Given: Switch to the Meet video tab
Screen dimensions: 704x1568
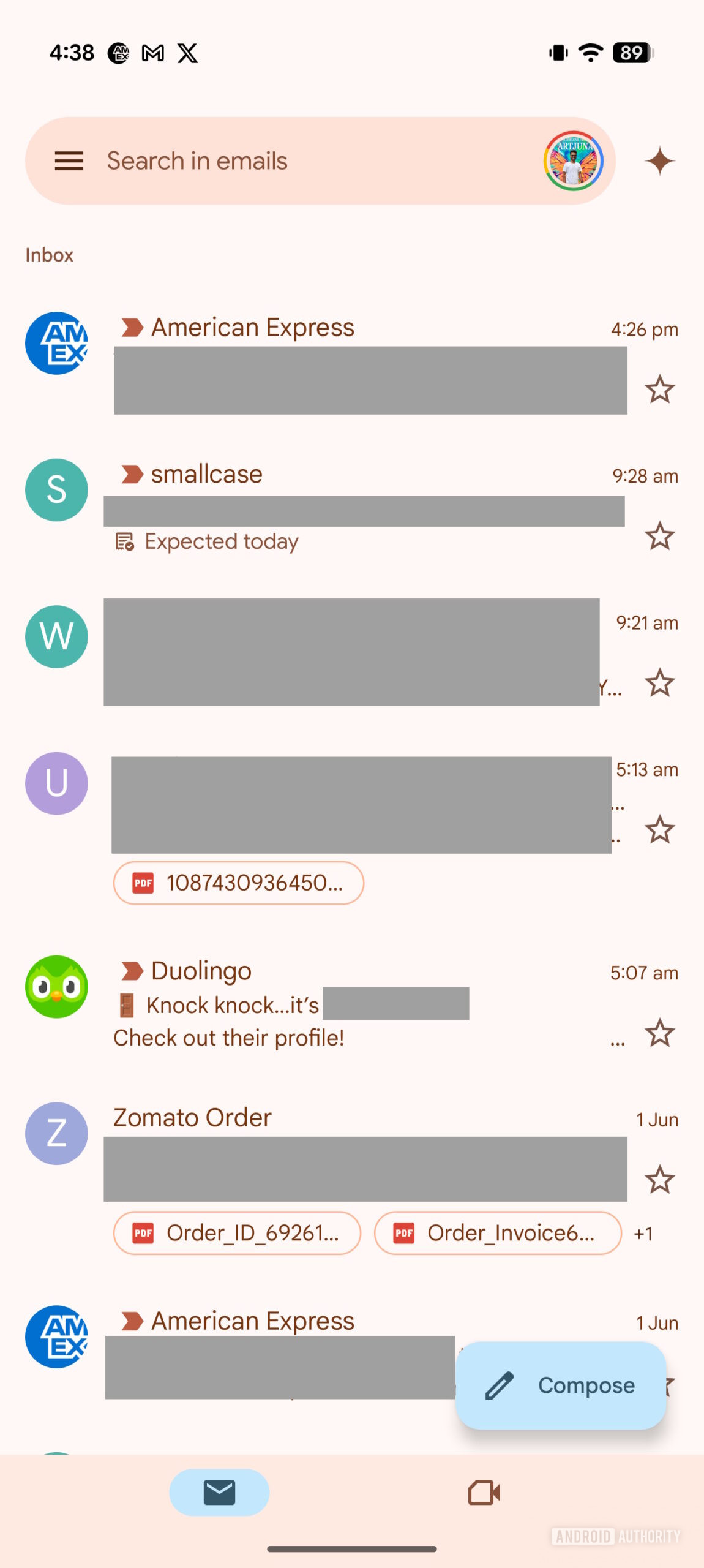Looking at the screenshot, I should 484,1492.
